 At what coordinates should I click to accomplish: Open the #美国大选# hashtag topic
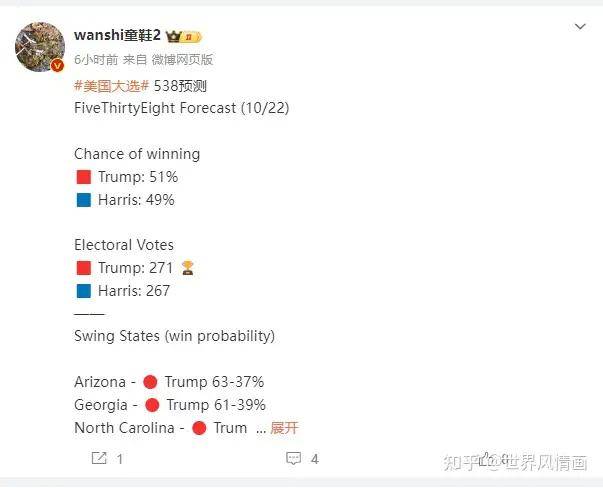pyautogui.click(x=112, y=86)
